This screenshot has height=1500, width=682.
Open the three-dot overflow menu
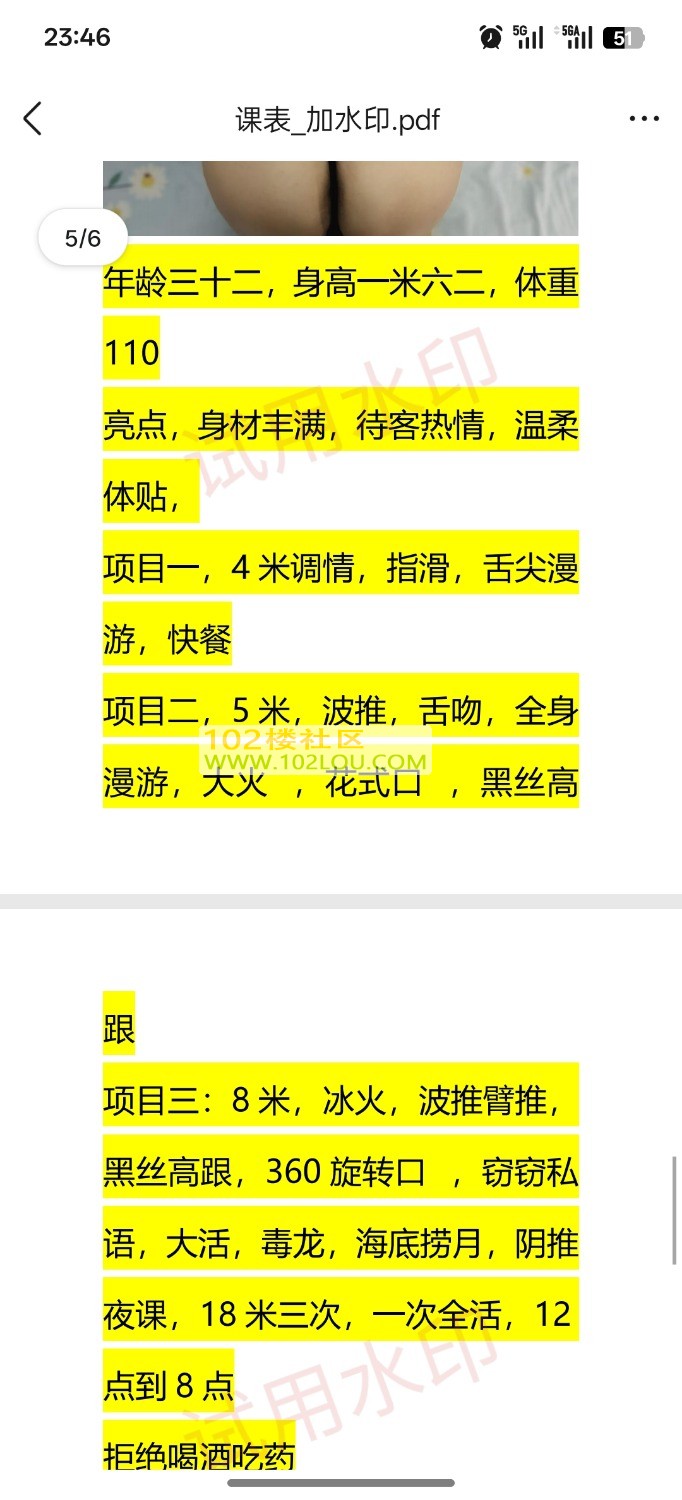tap(644, 119)
